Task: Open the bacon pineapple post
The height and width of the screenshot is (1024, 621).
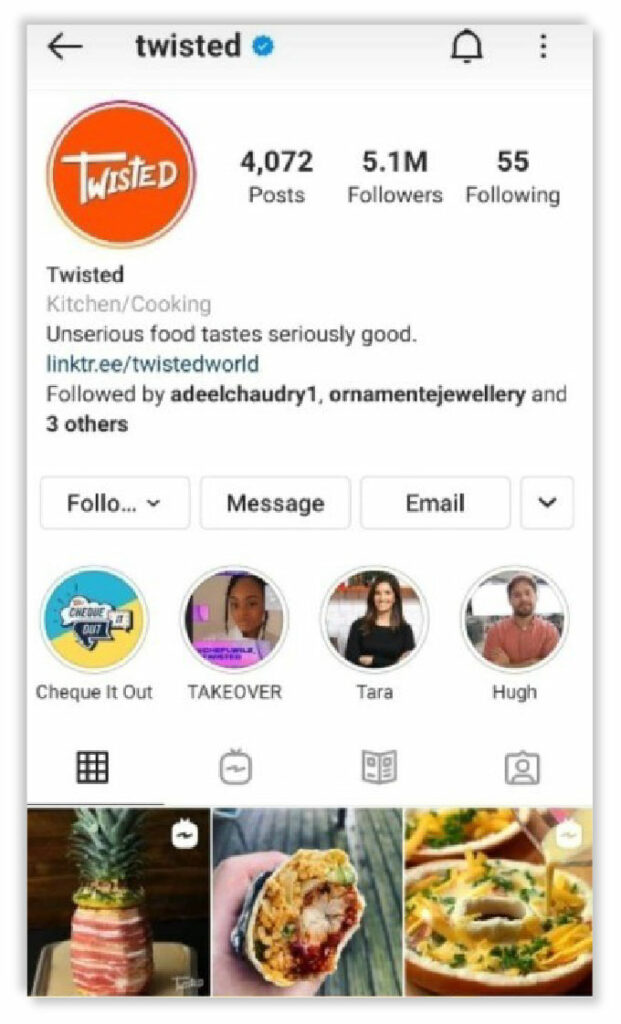Action: click(x=119, y=903)
